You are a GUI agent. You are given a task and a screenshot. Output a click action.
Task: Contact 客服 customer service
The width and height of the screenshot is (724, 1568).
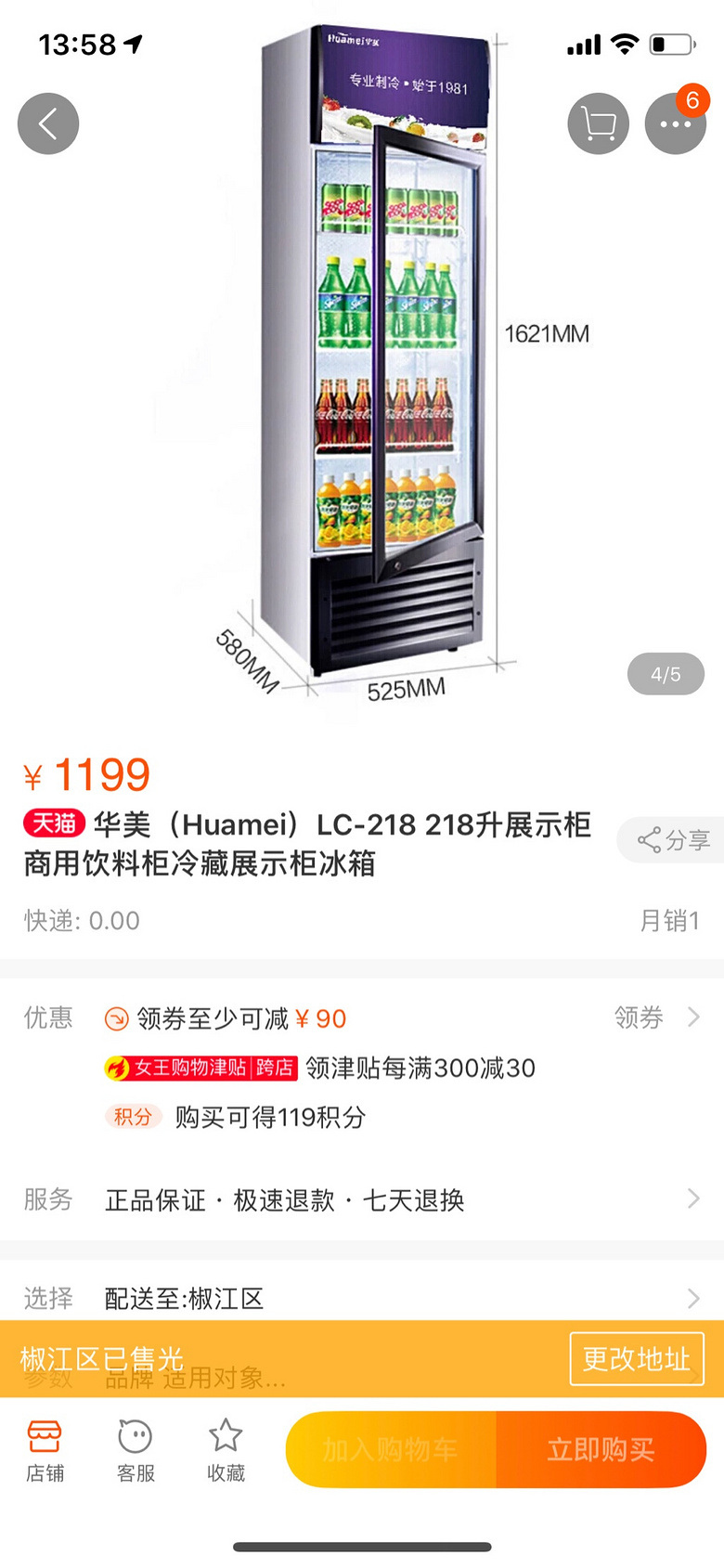[136, 1450]
